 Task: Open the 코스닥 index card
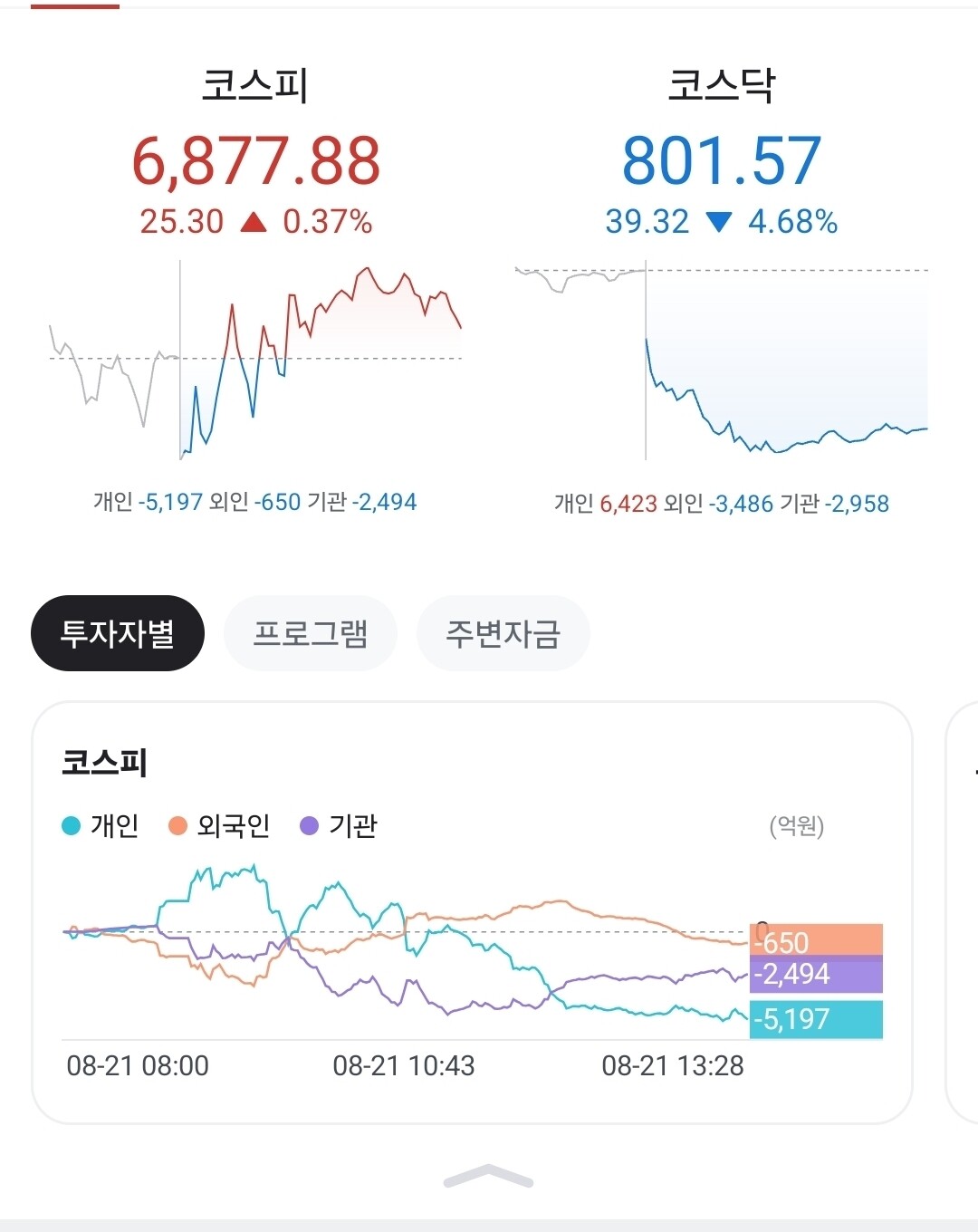722,290
